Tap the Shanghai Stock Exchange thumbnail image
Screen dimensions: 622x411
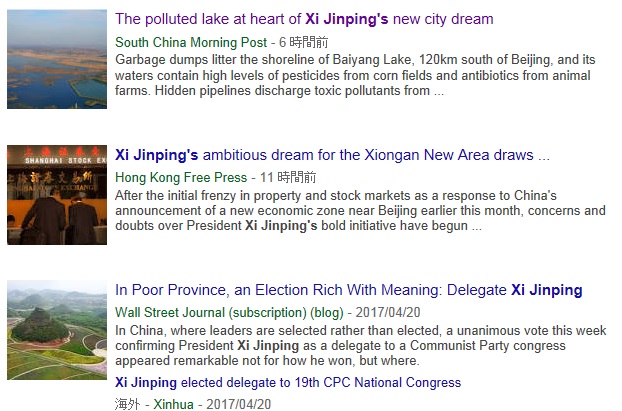56,195
